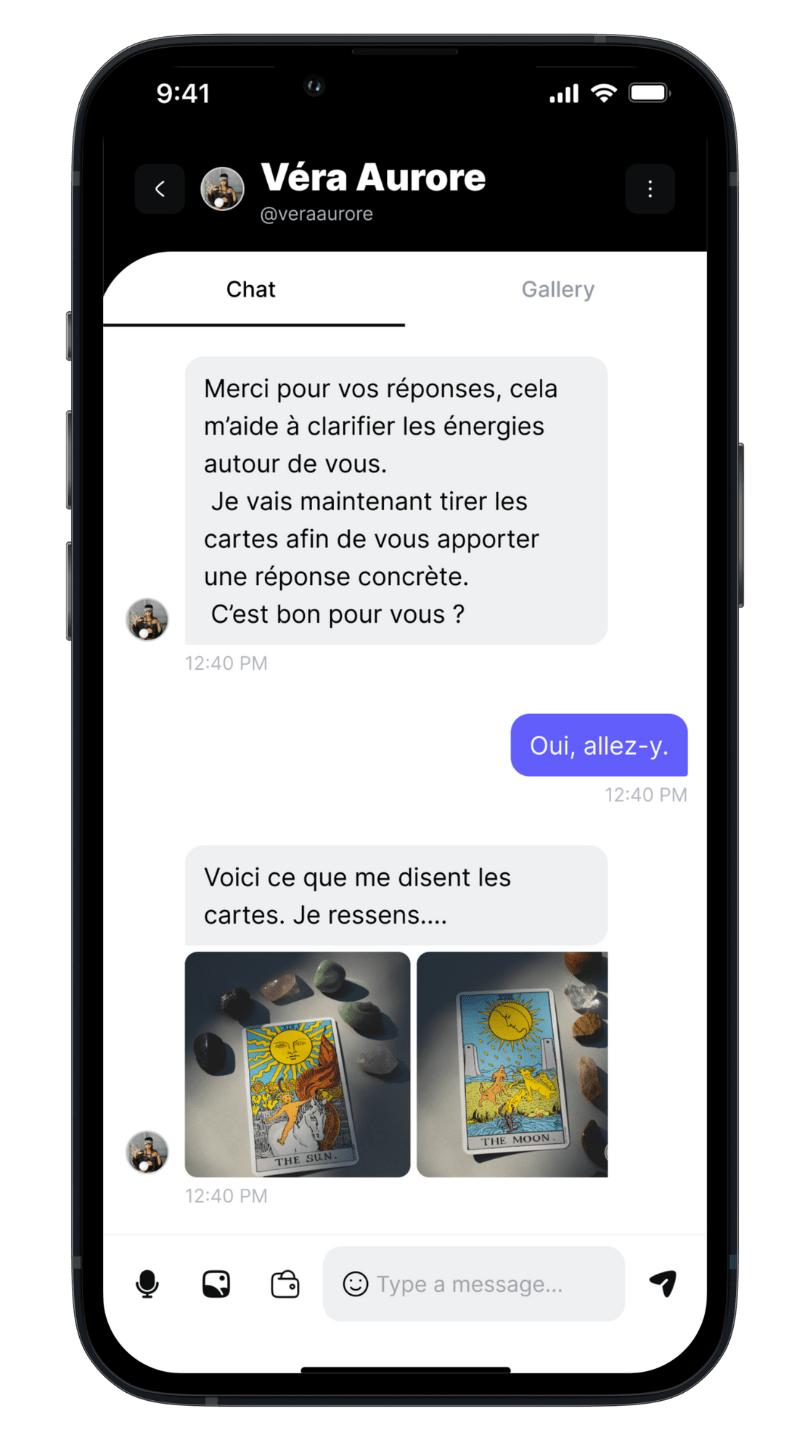Switch to the Gallery tab
Screen dimensions: 810x1440
[557, 290]
